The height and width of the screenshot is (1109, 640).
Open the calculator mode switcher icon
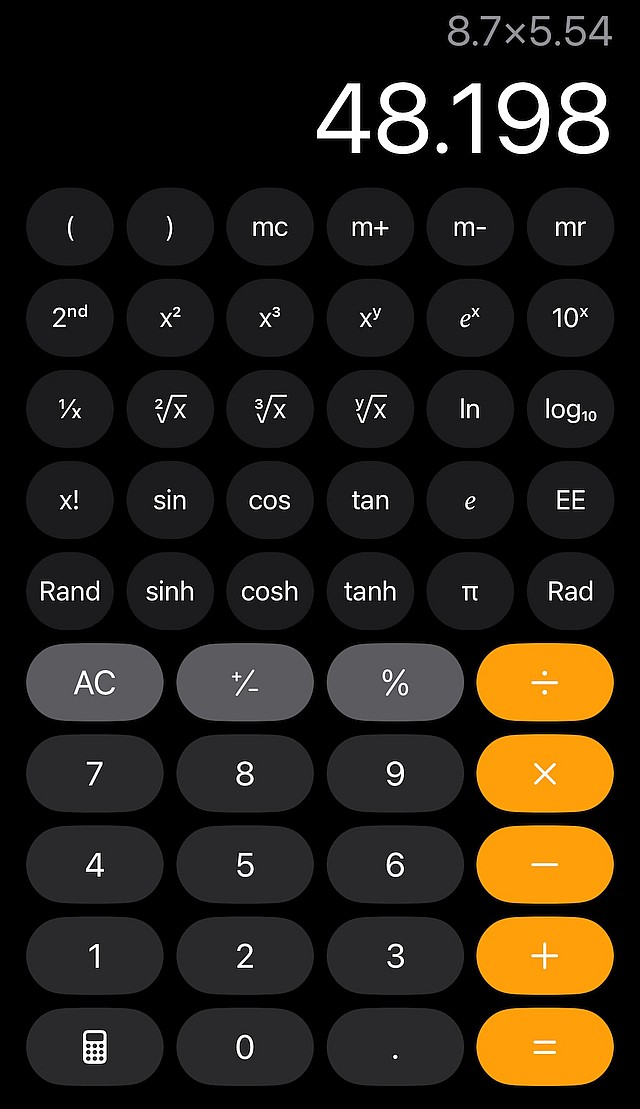(x=95, y=1047)
